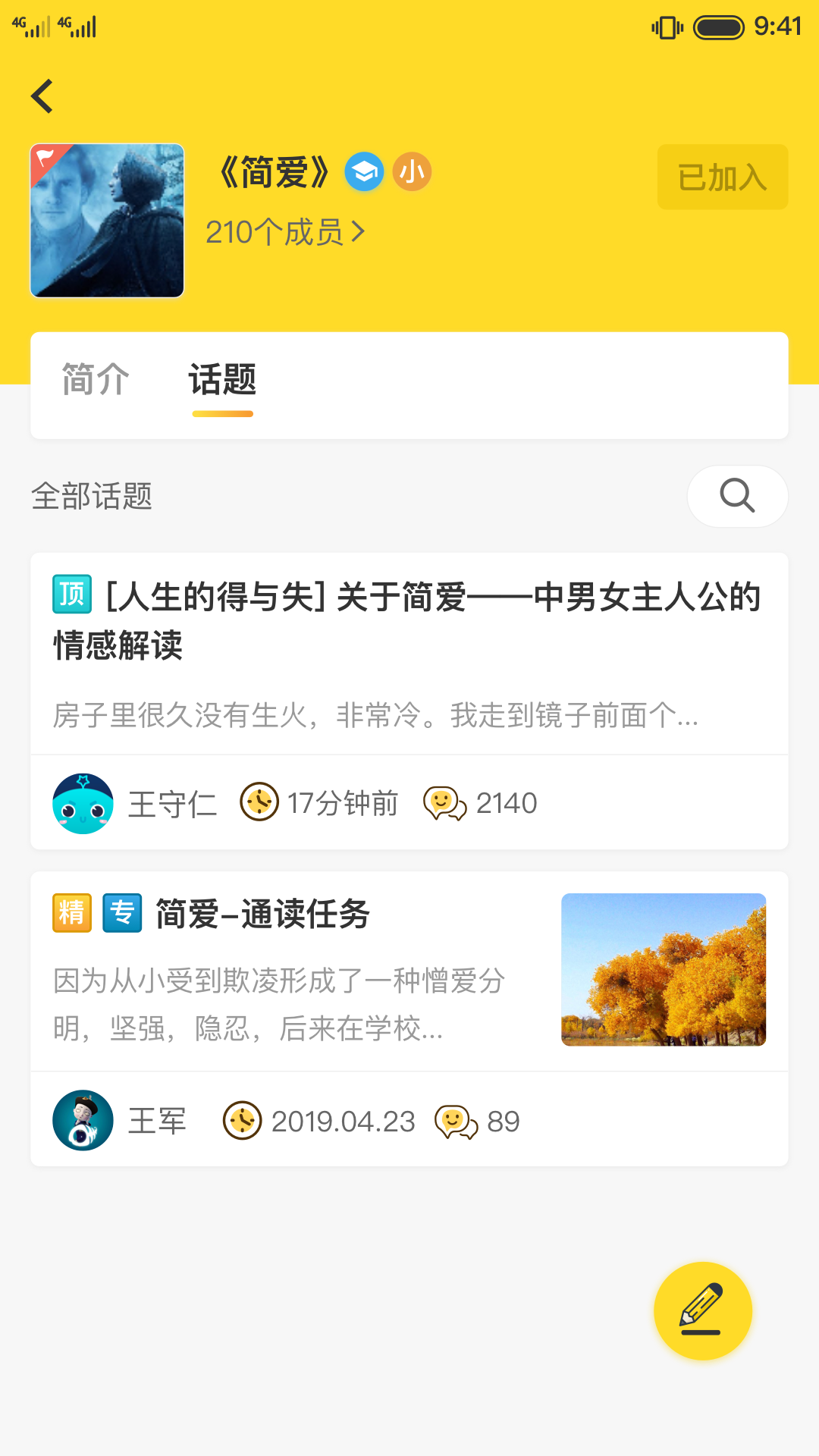Click the clock icon beside 17分钟前

[x=259, y=802]
